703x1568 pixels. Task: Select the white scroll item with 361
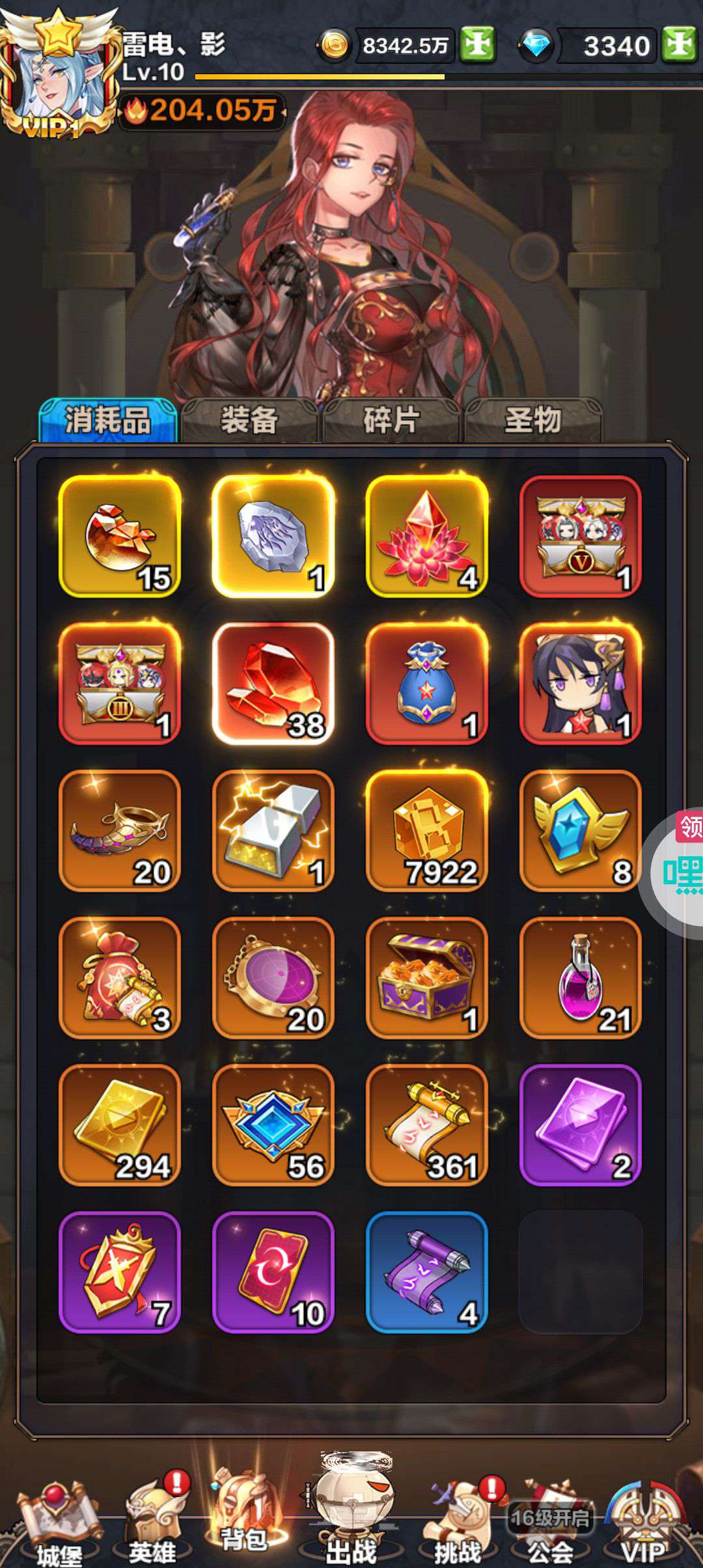427,1125
